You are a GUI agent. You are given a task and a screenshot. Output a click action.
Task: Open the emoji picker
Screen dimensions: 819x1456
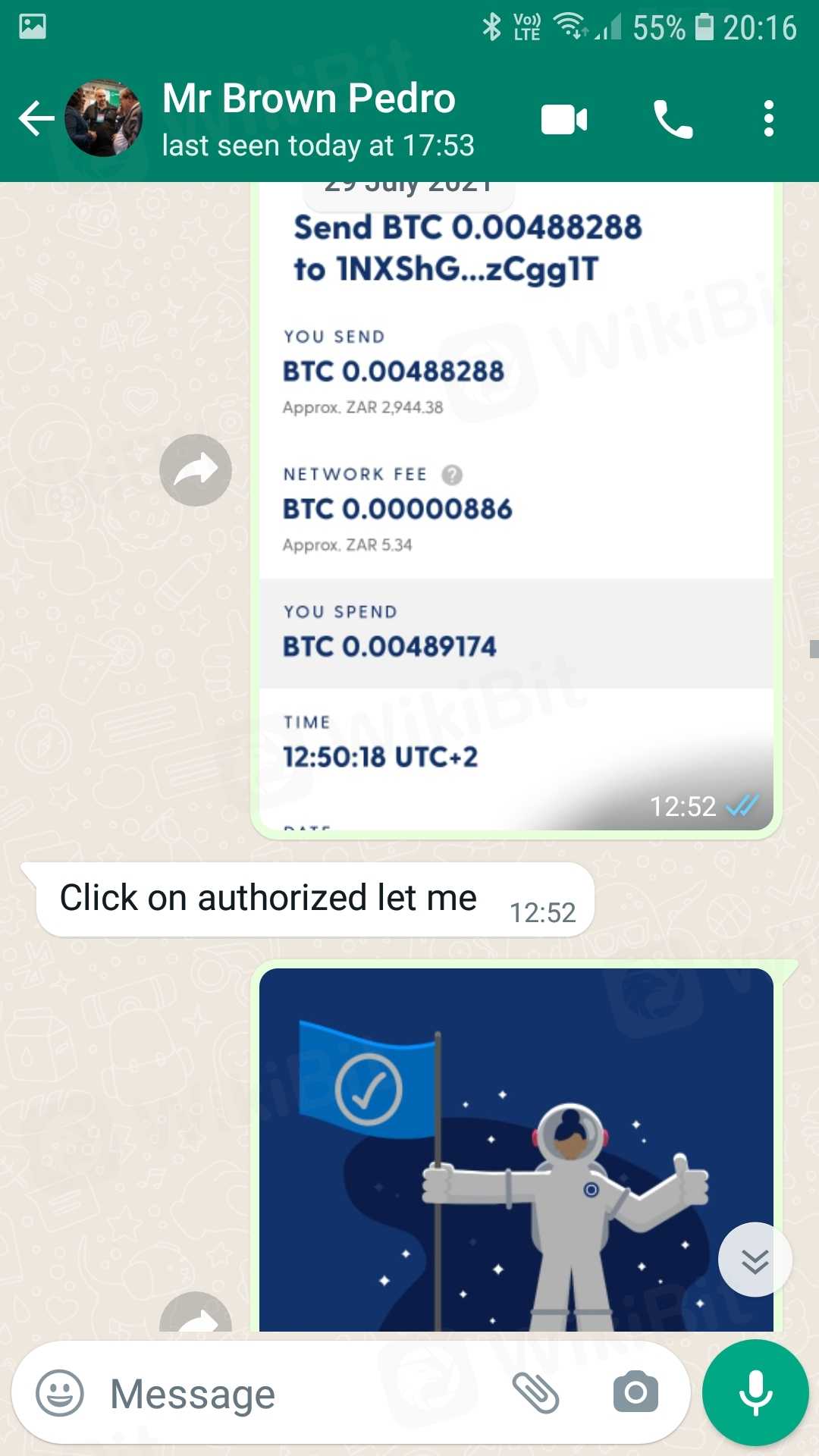pos(60,1393)
